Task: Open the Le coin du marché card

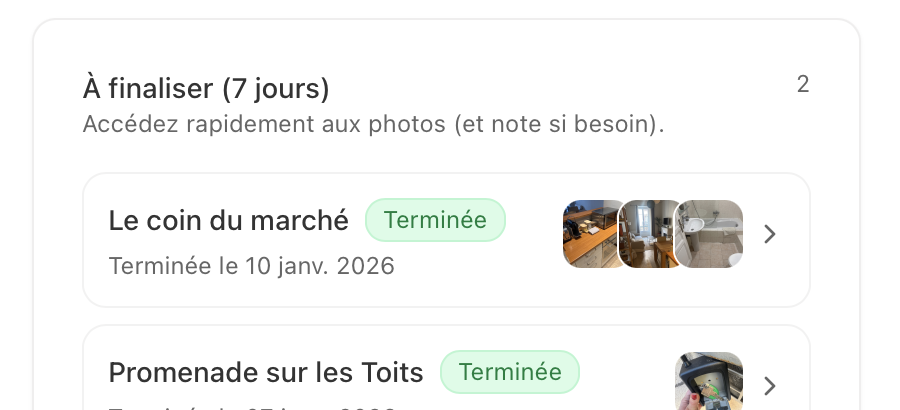Action: [x=445, y=240]
